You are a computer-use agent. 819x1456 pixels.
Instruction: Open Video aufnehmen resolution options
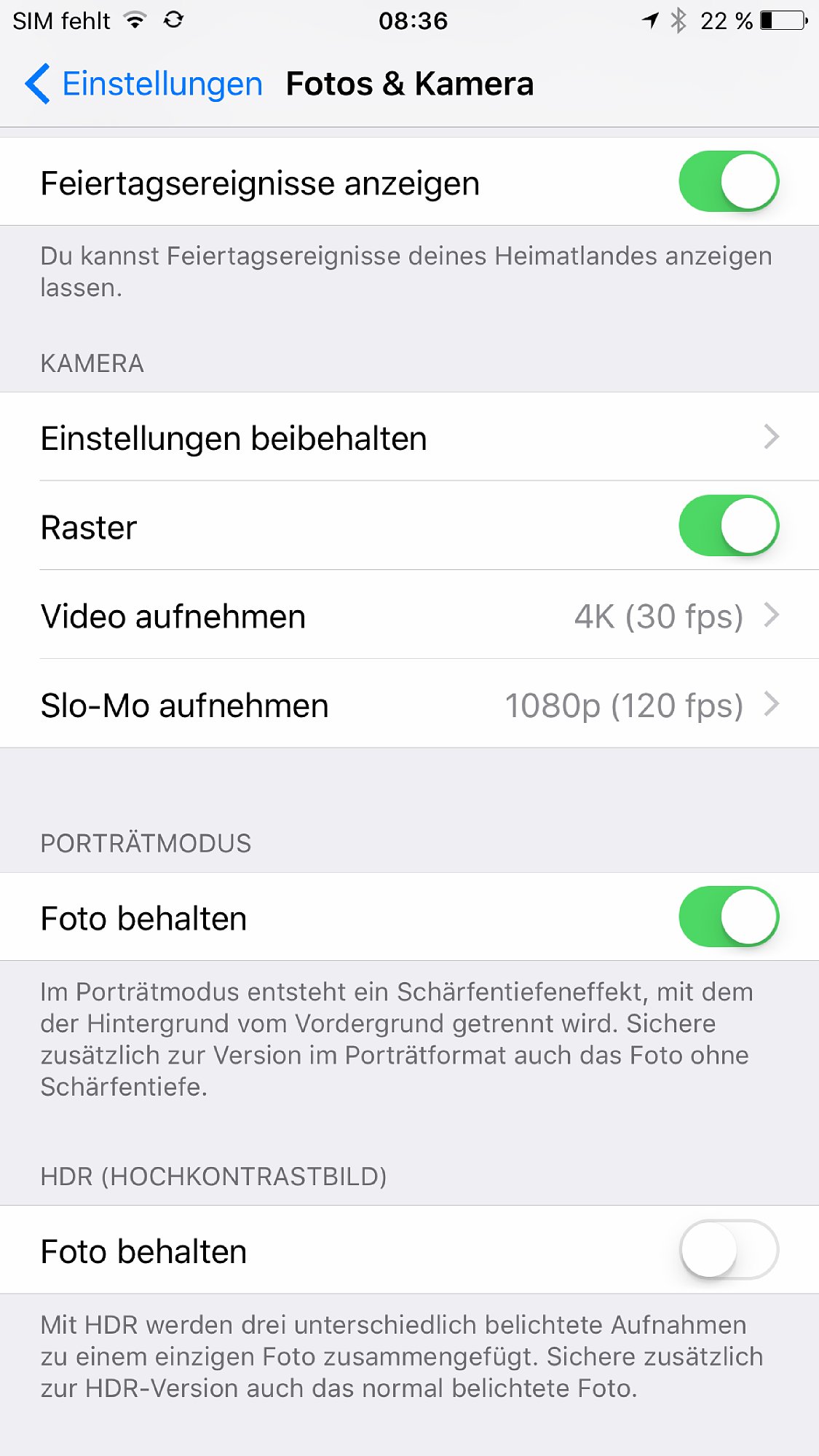point(409,616)
